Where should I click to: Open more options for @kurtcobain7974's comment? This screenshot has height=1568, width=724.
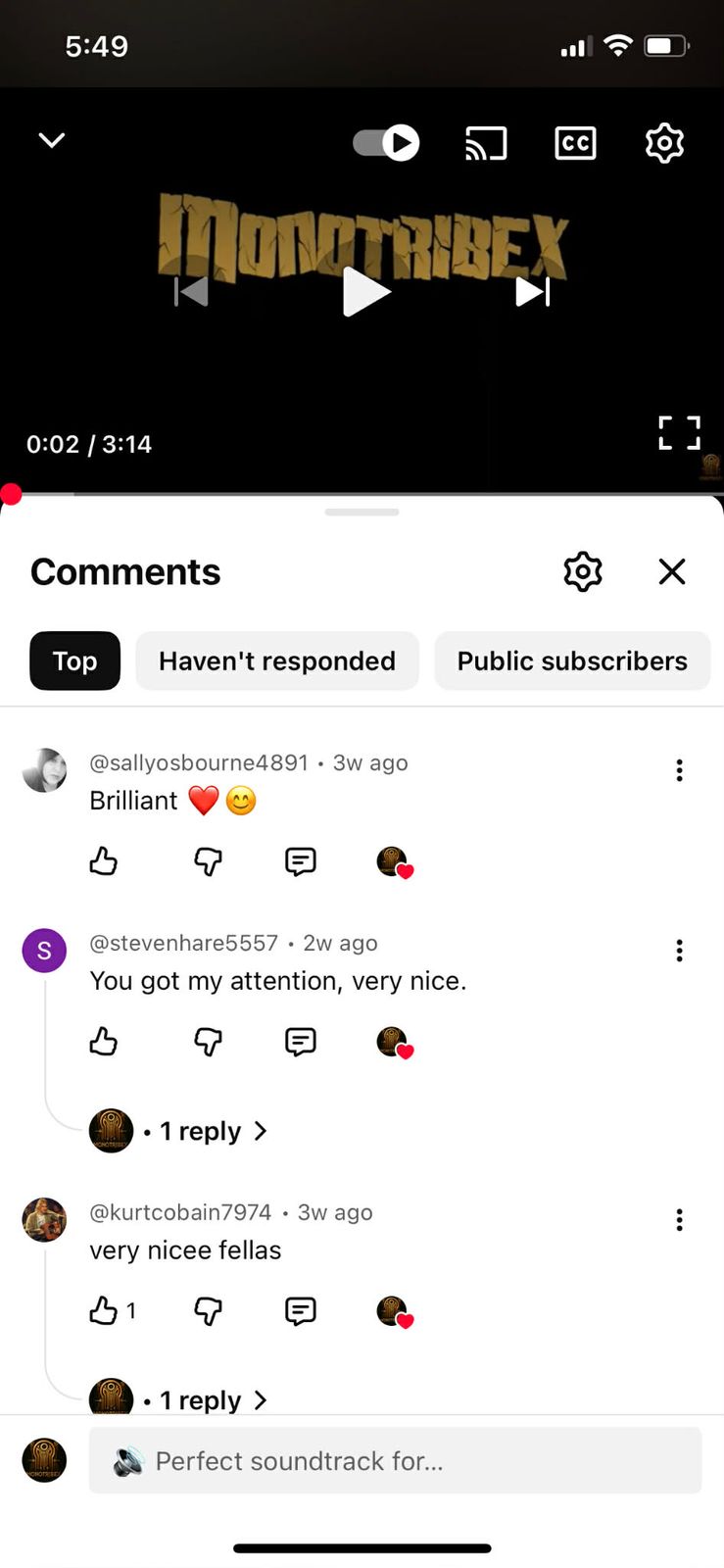[x=679, y=1220]
